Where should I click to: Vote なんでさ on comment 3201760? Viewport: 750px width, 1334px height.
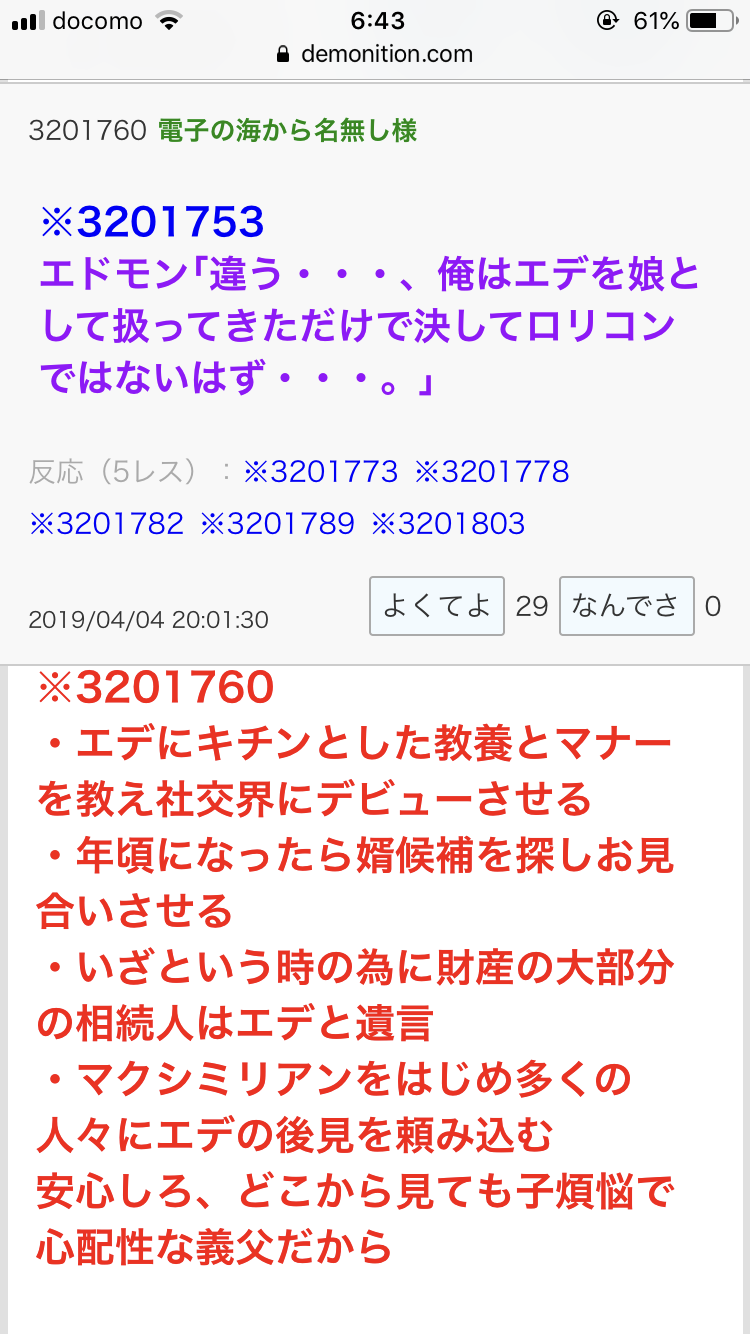click(626, 606)
